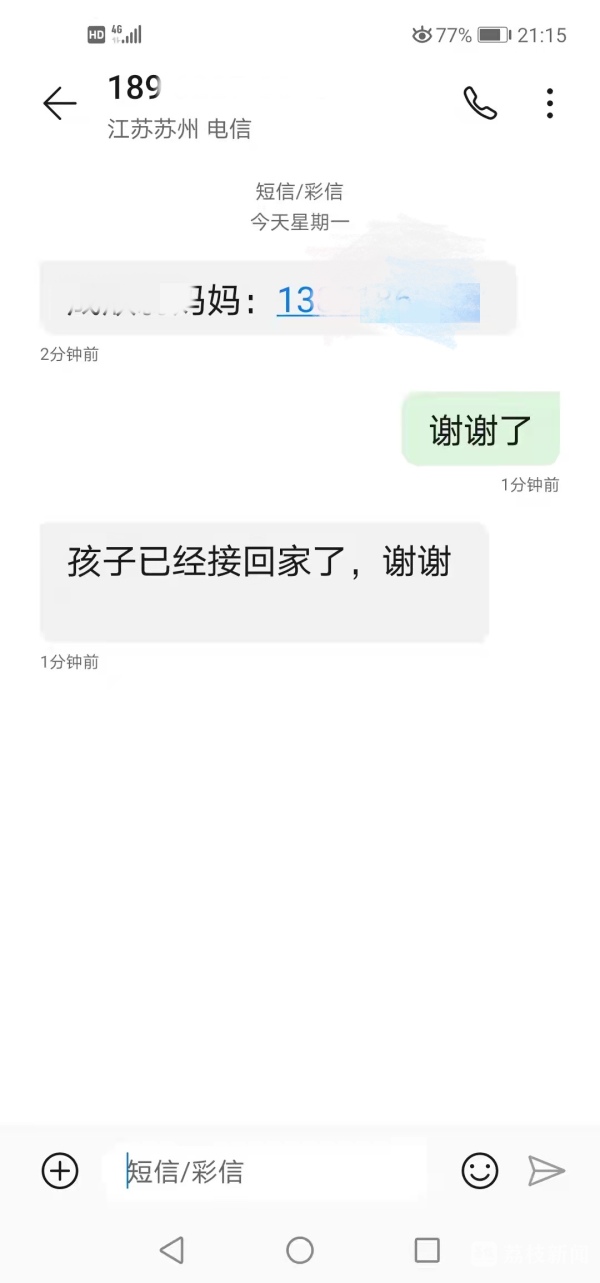600x1283 pixels.
Task: Focus the 短信/彩信 message field
Action: 270,1171
